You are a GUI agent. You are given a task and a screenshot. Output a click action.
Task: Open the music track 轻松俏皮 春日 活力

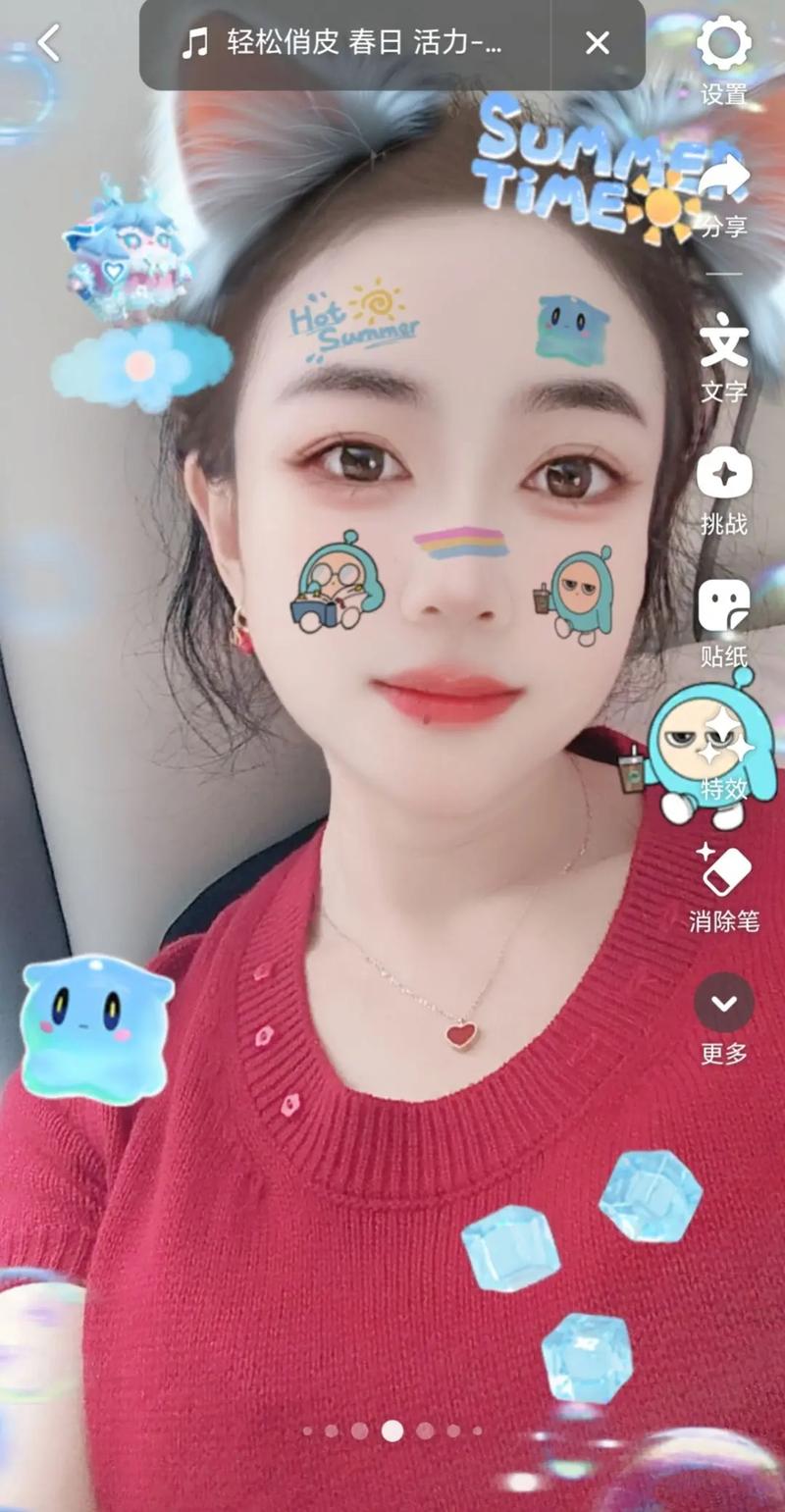[343, 43]
